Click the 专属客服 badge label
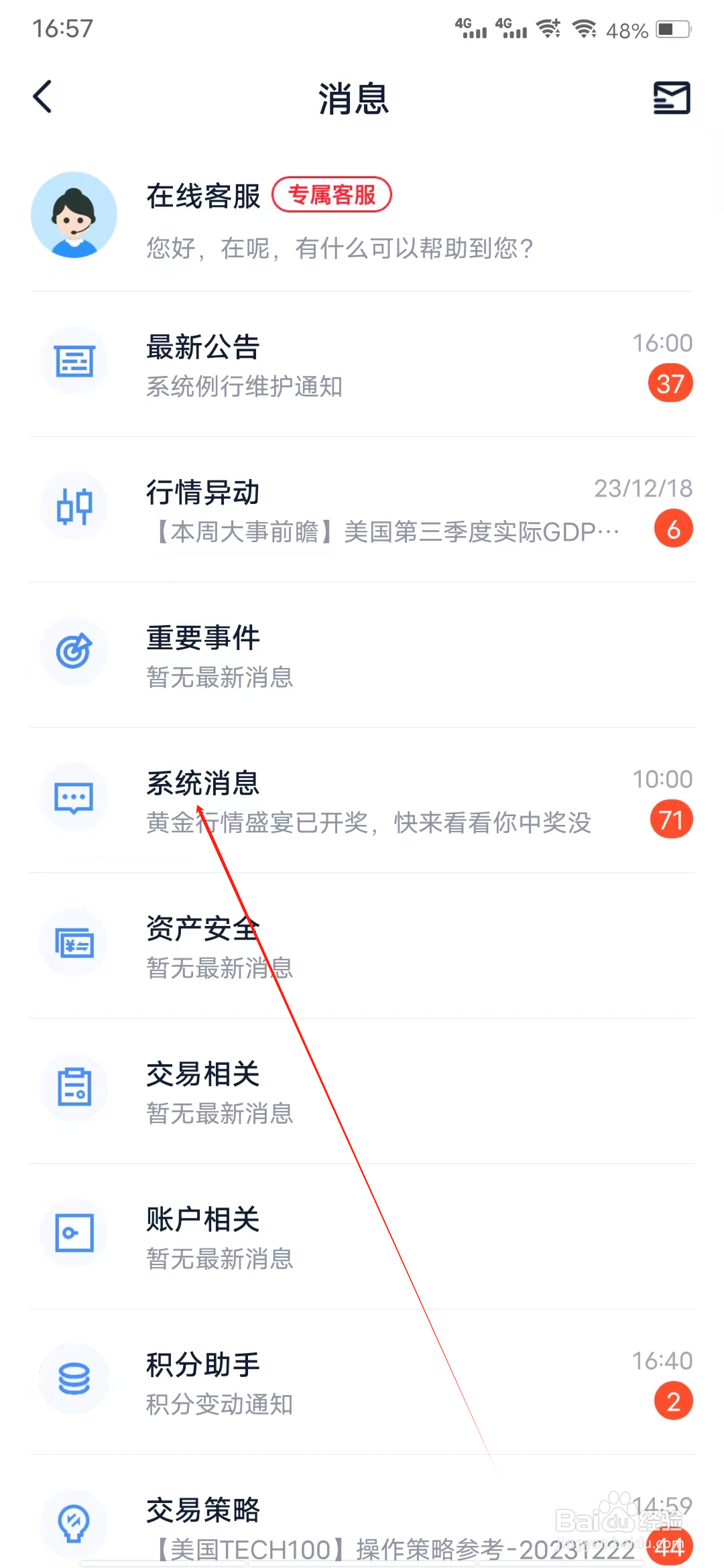Viewport: 724px width, 1568px height. click(x=333, y=194)
